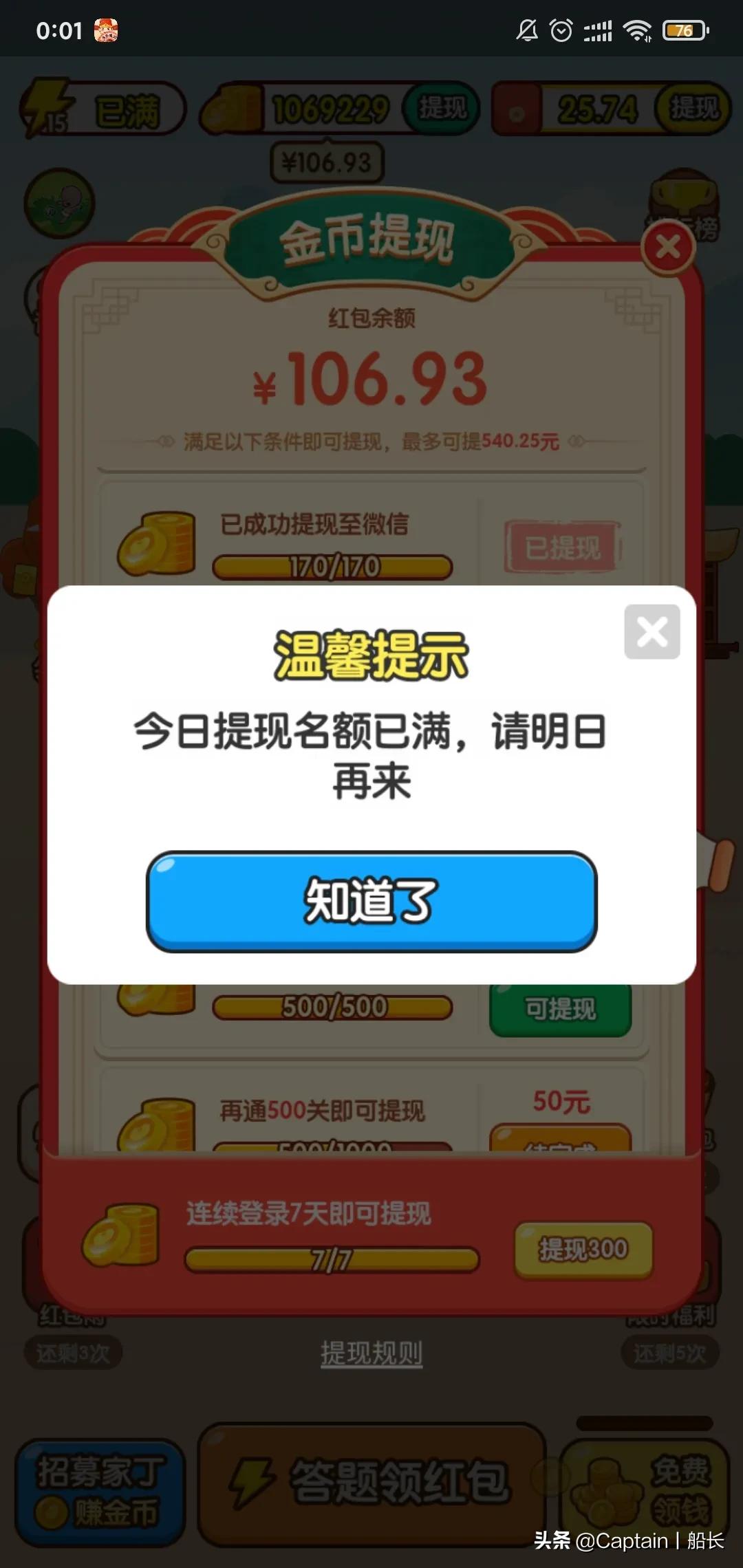The height and width of the screenshot is (1568, 743).
Task: Close the 金币提现 panel using the red X
Action: (x=667, y=248)
